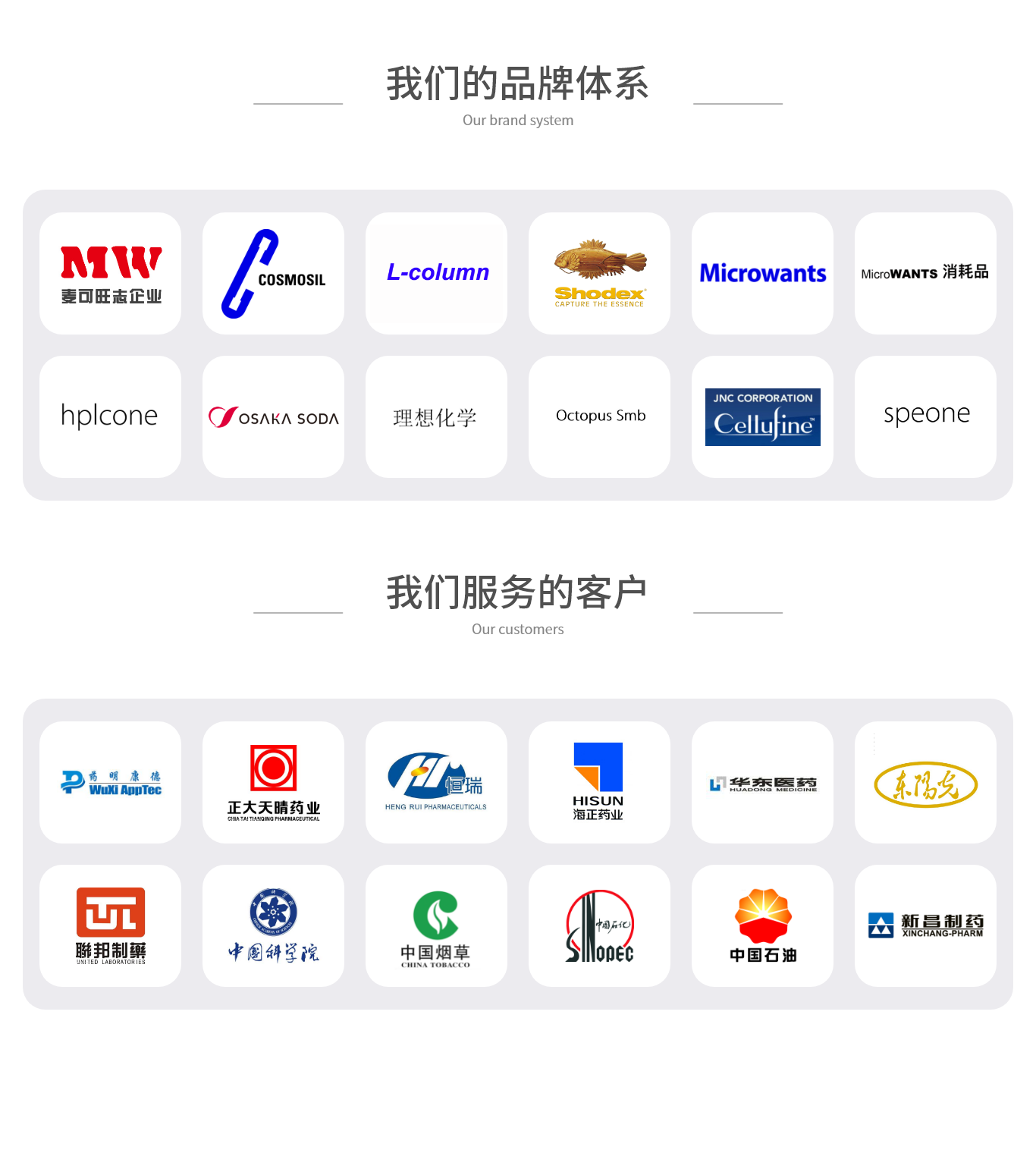Open the MicroWANTS 消耗品 tile
Screen dimensions: 1036x1153
[x=925, y=274]
